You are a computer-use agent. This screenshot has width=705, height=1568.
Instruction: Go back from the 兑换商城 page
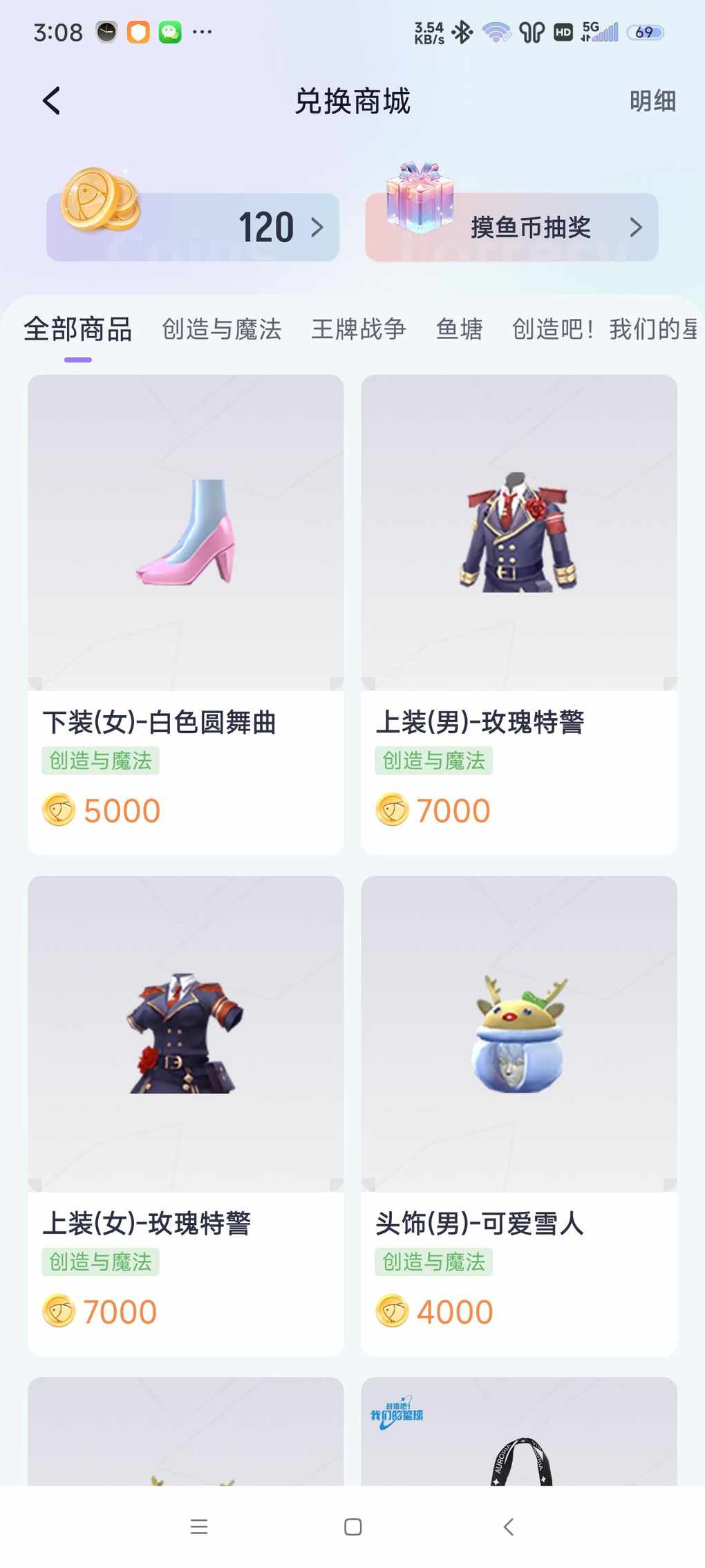(52, 101)
